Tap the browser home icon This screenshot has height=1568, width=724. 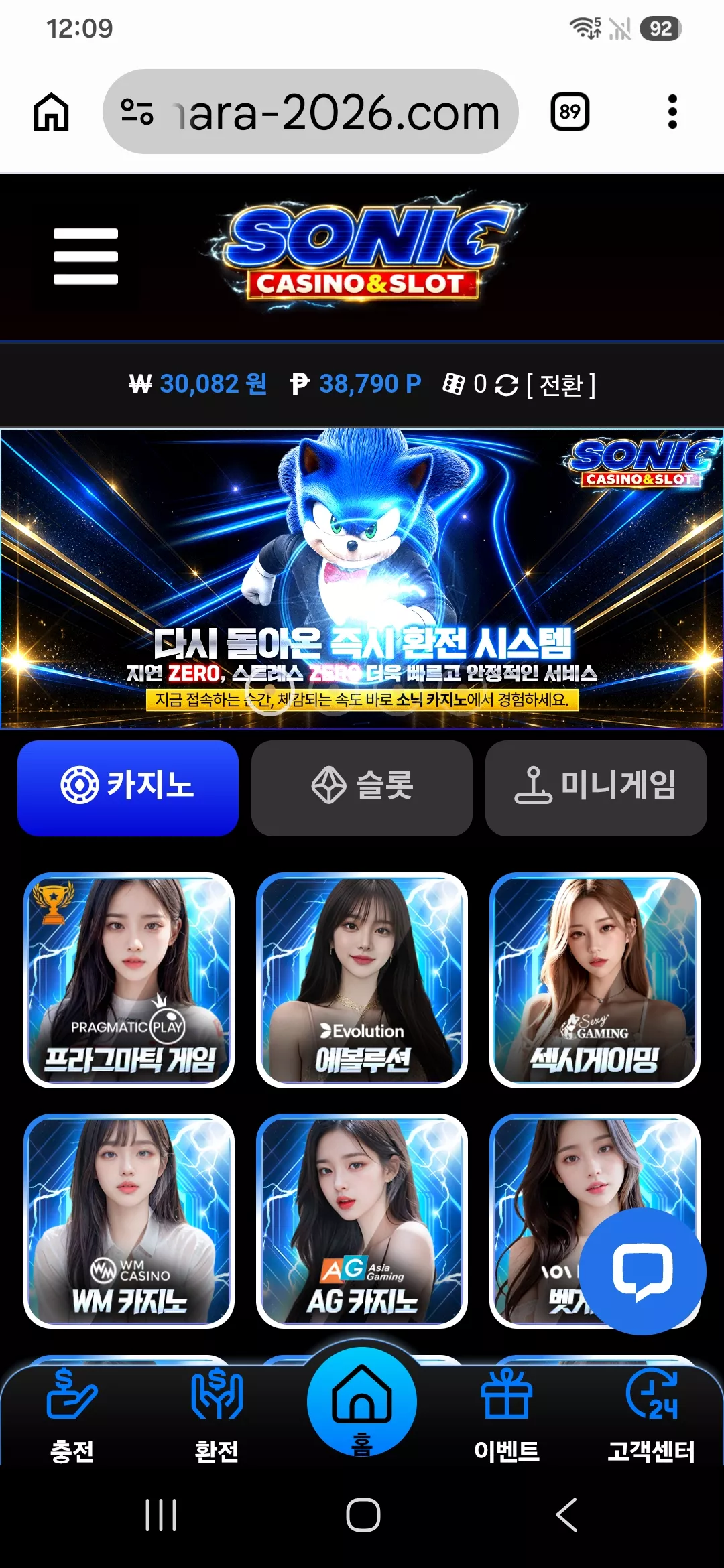[x=52, y=112]
